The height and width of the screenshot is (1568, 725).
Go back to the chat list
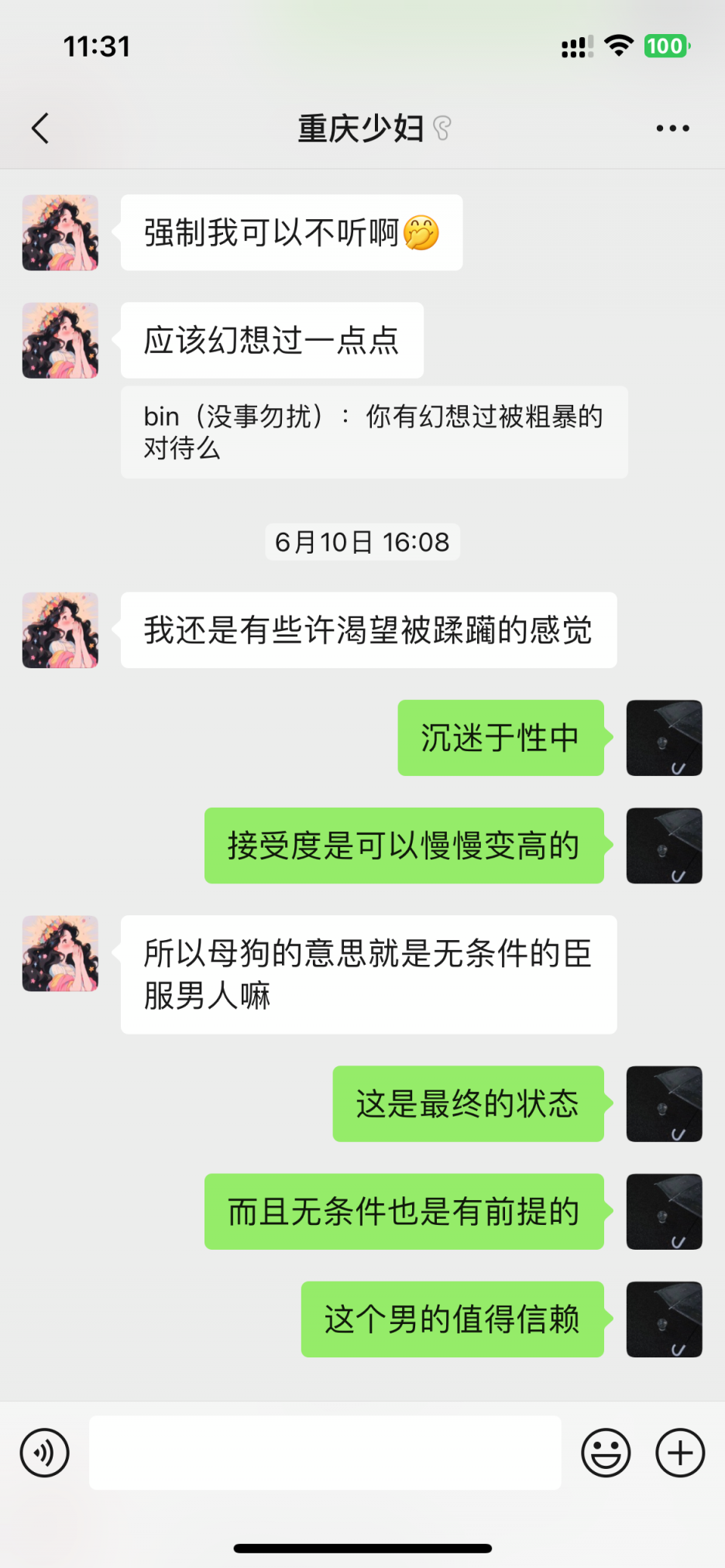(x=41, y=129)
